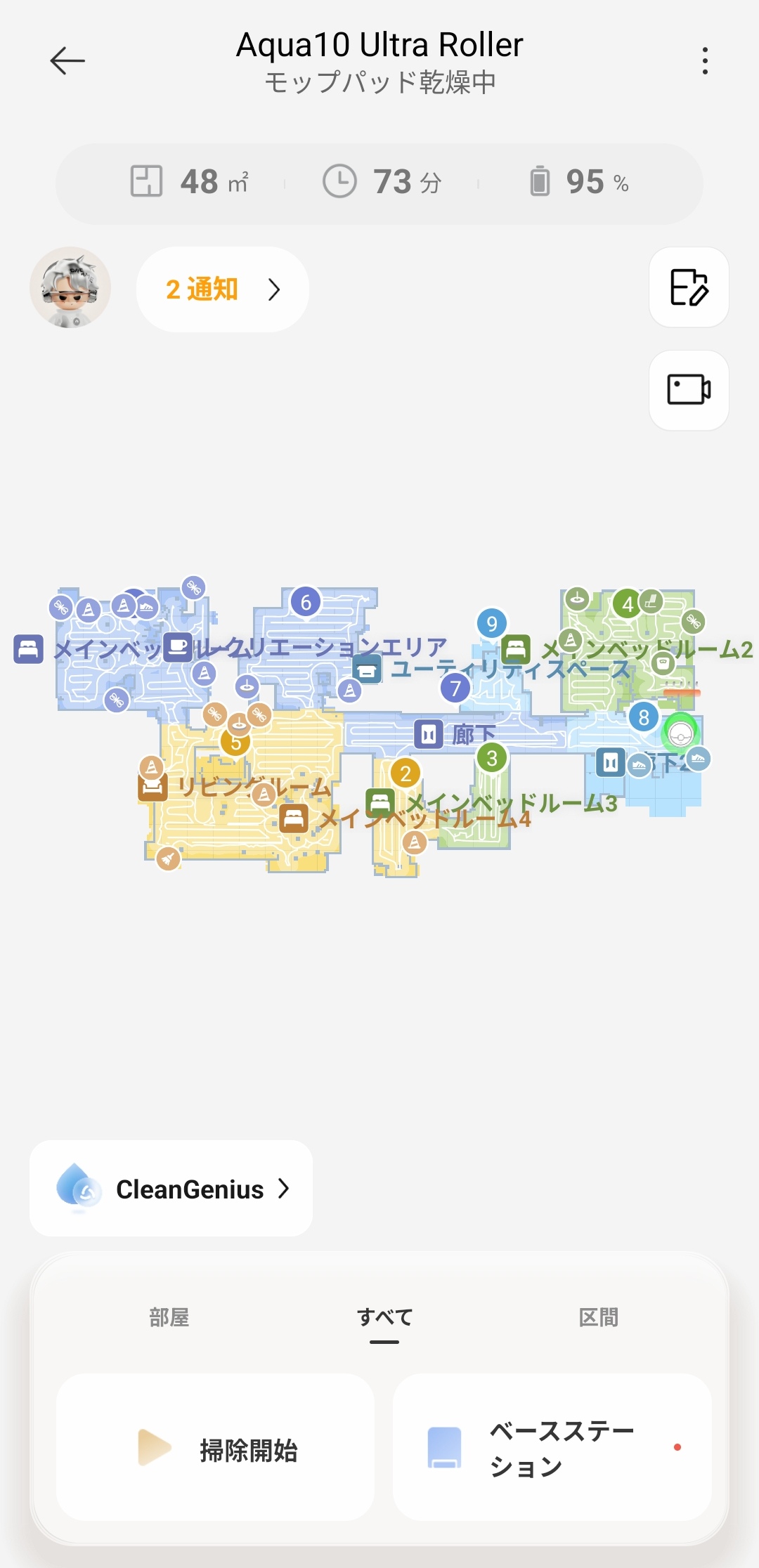
Task: Open the three-dot overflow menu
Action: click(705, 61)
